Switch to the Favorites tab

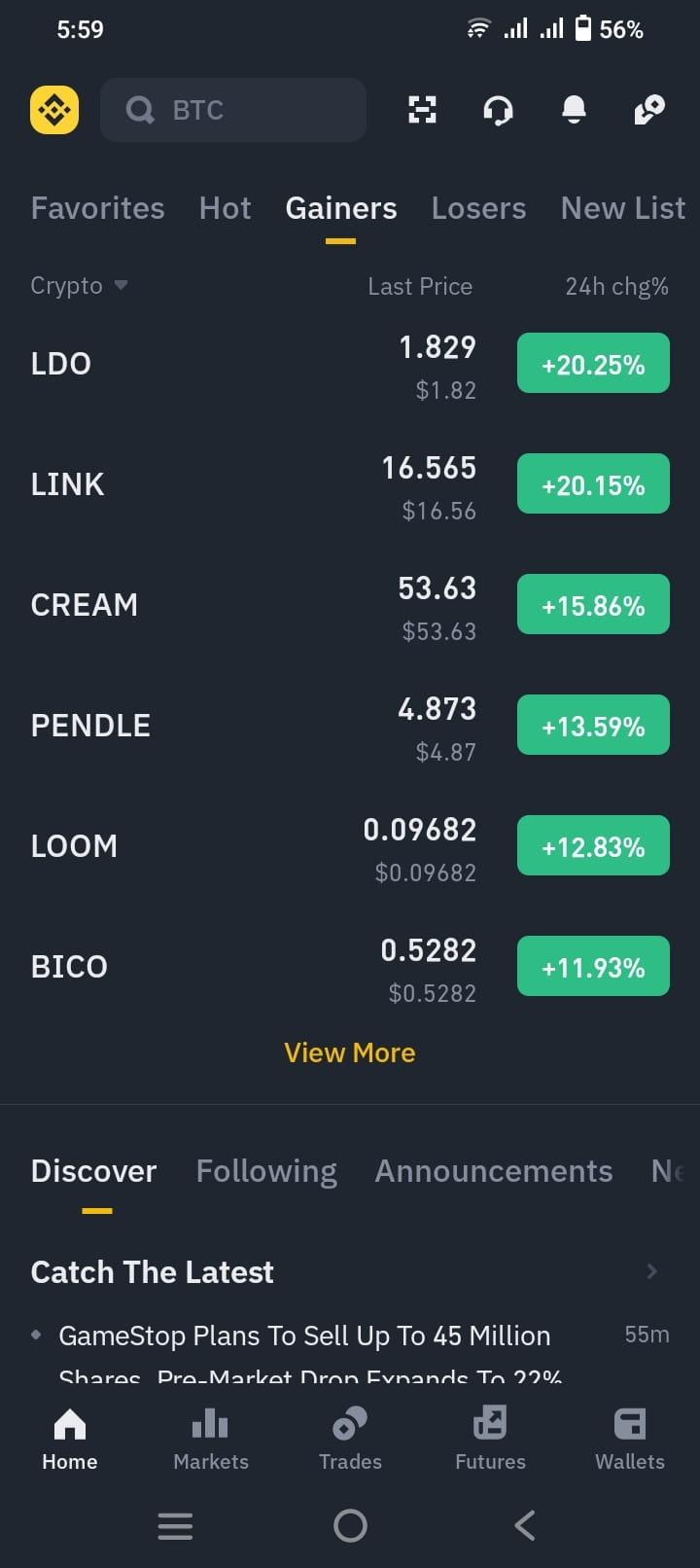tap(97, 208)
